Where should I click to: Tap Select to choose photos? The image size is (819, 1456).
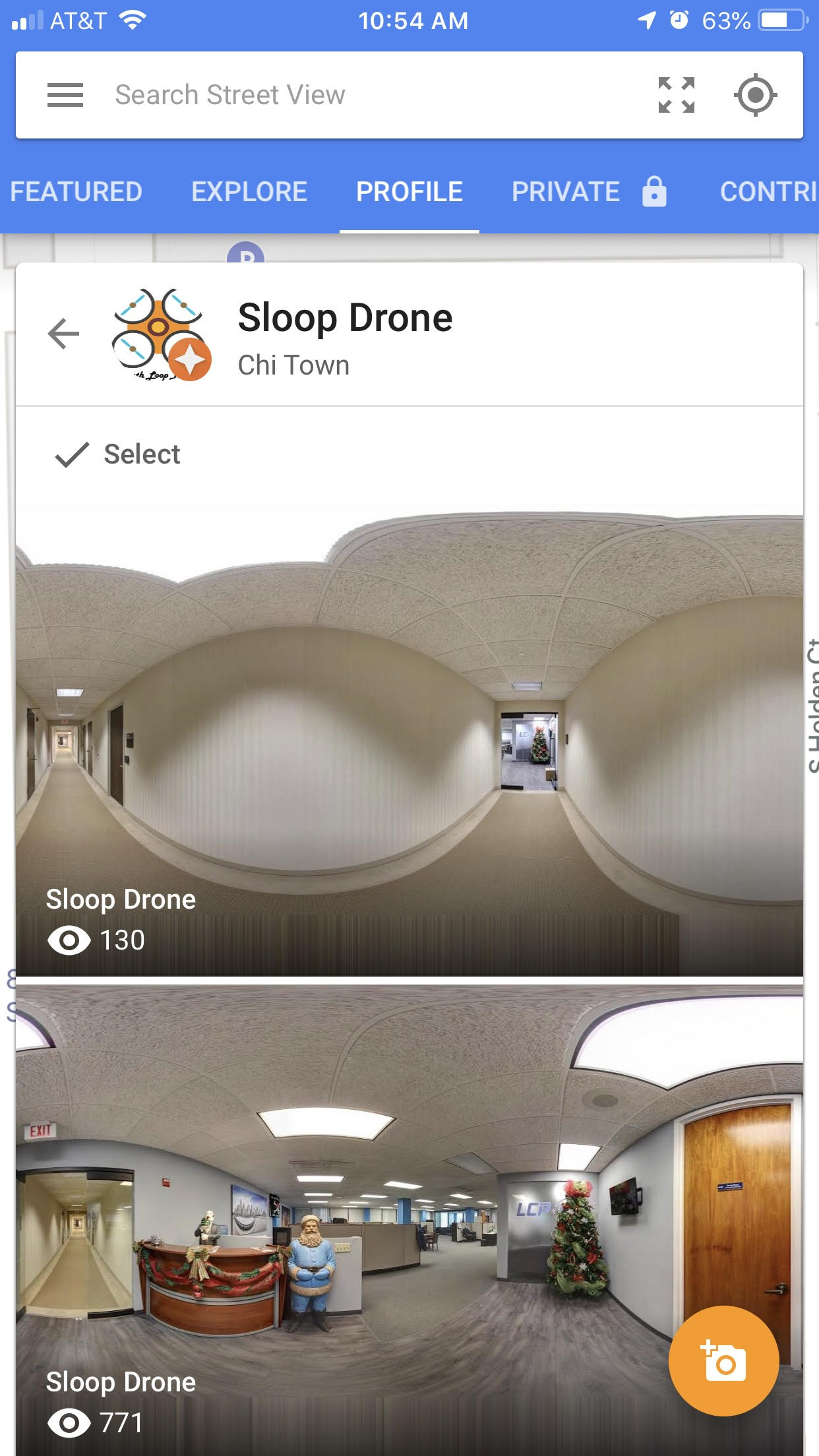coord(117,454)
